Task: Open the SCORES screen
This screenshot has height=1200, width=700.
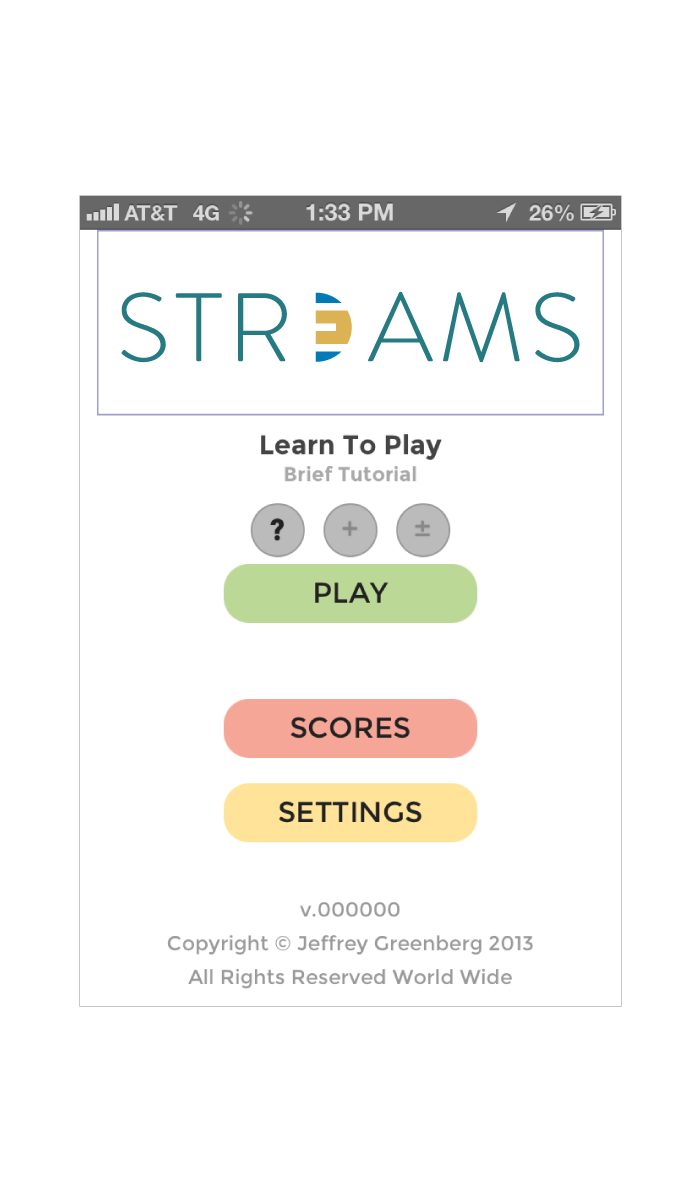Action: [x=350, y=728]
